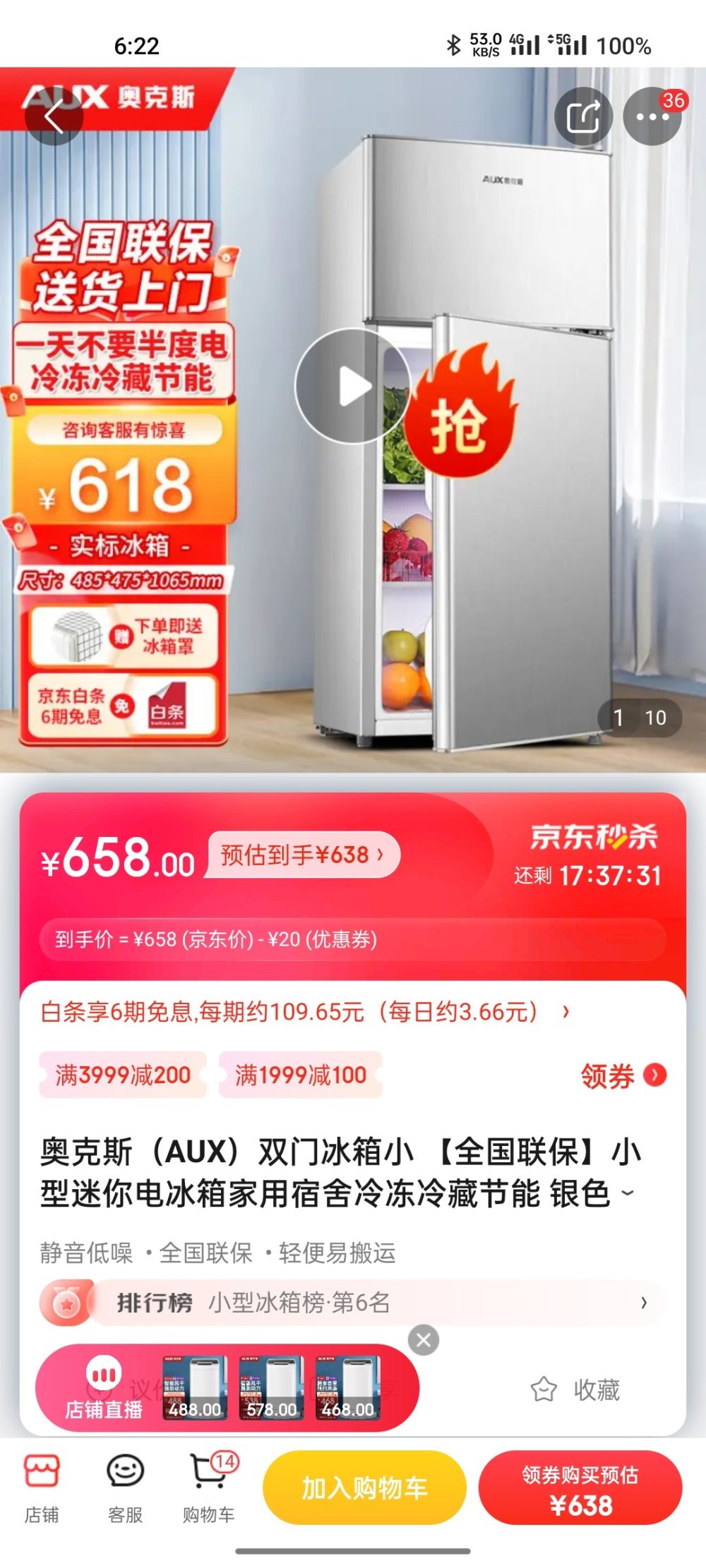
Task: Expand the product title with the chevron
Action: [628, 1193]
